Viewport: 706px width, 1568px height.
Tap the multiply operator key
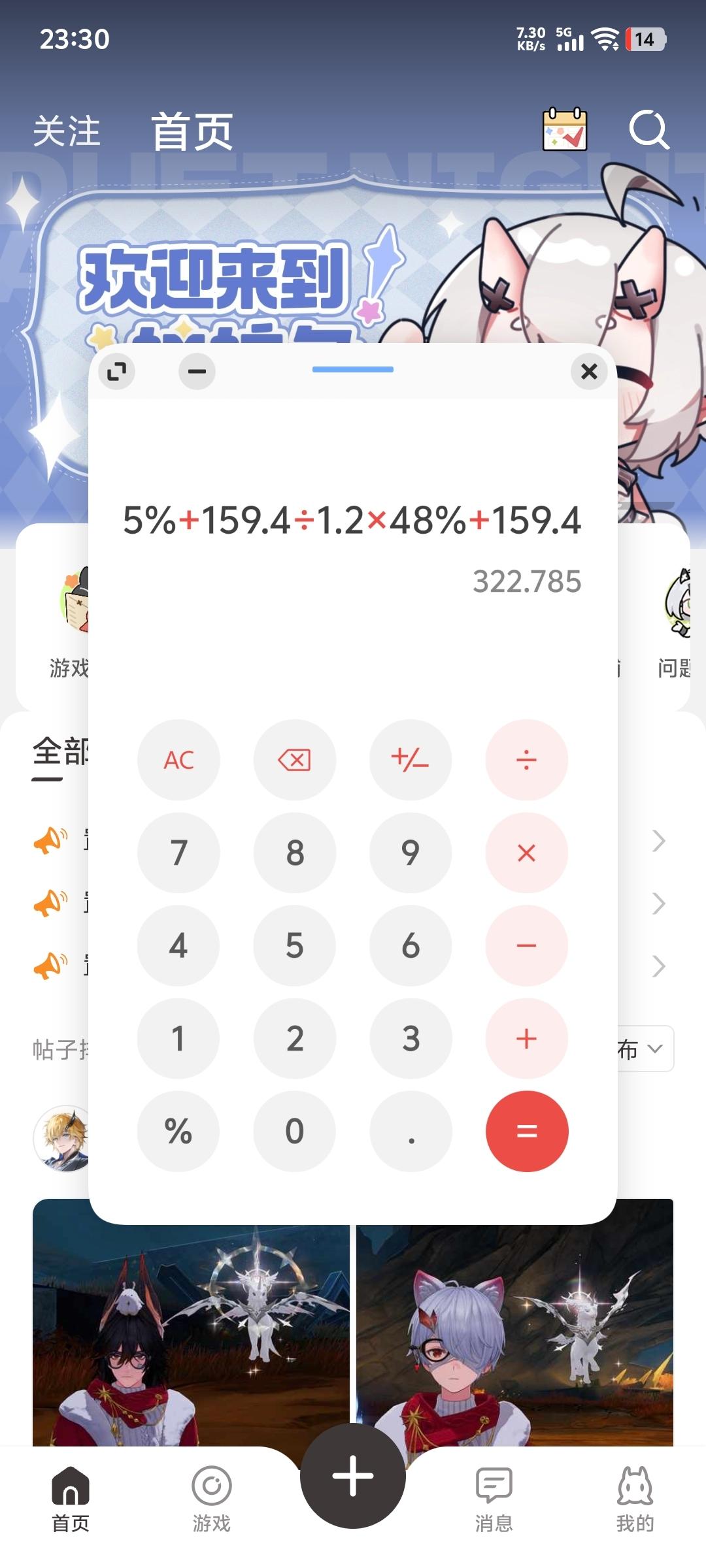(x=526, y=853)
